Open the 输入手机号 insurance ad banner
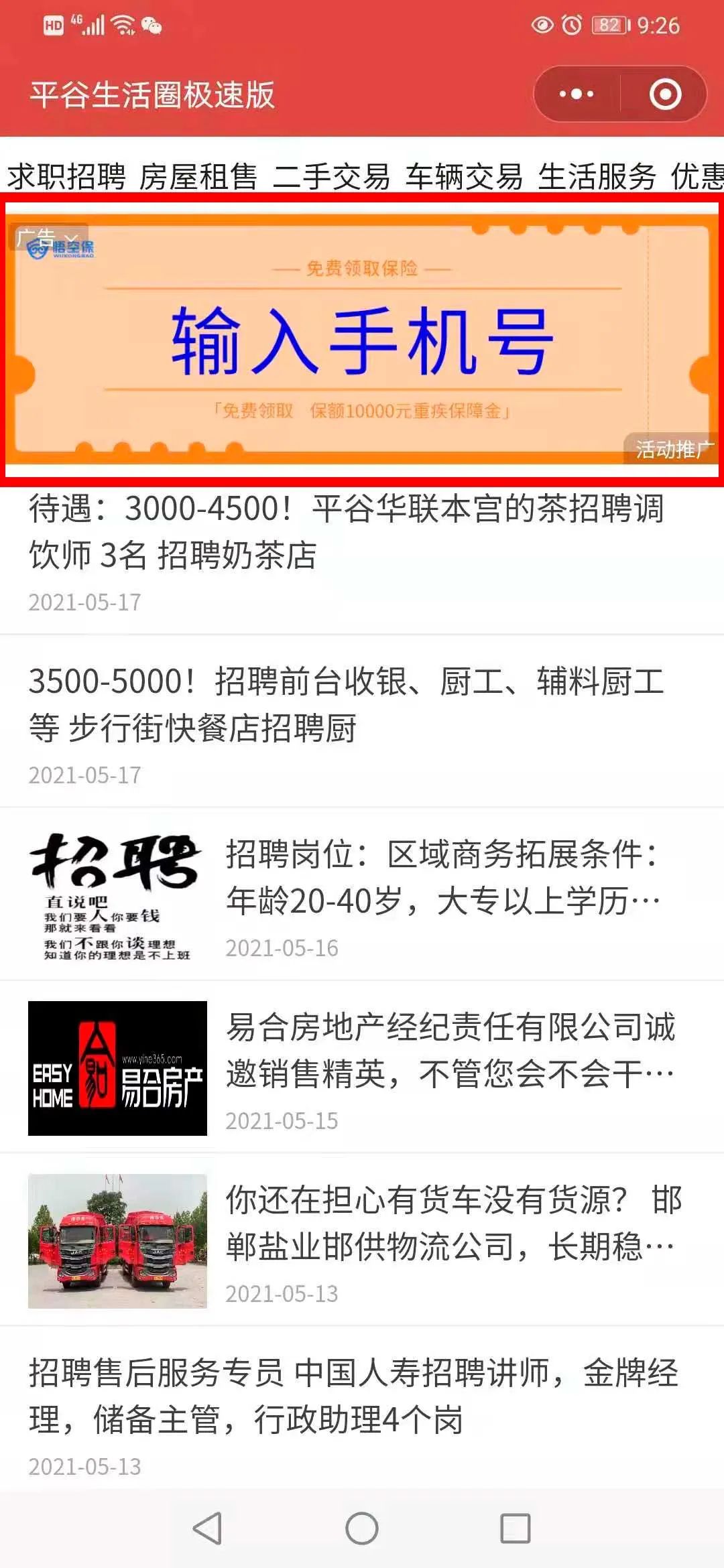 [x=362, y=340]
